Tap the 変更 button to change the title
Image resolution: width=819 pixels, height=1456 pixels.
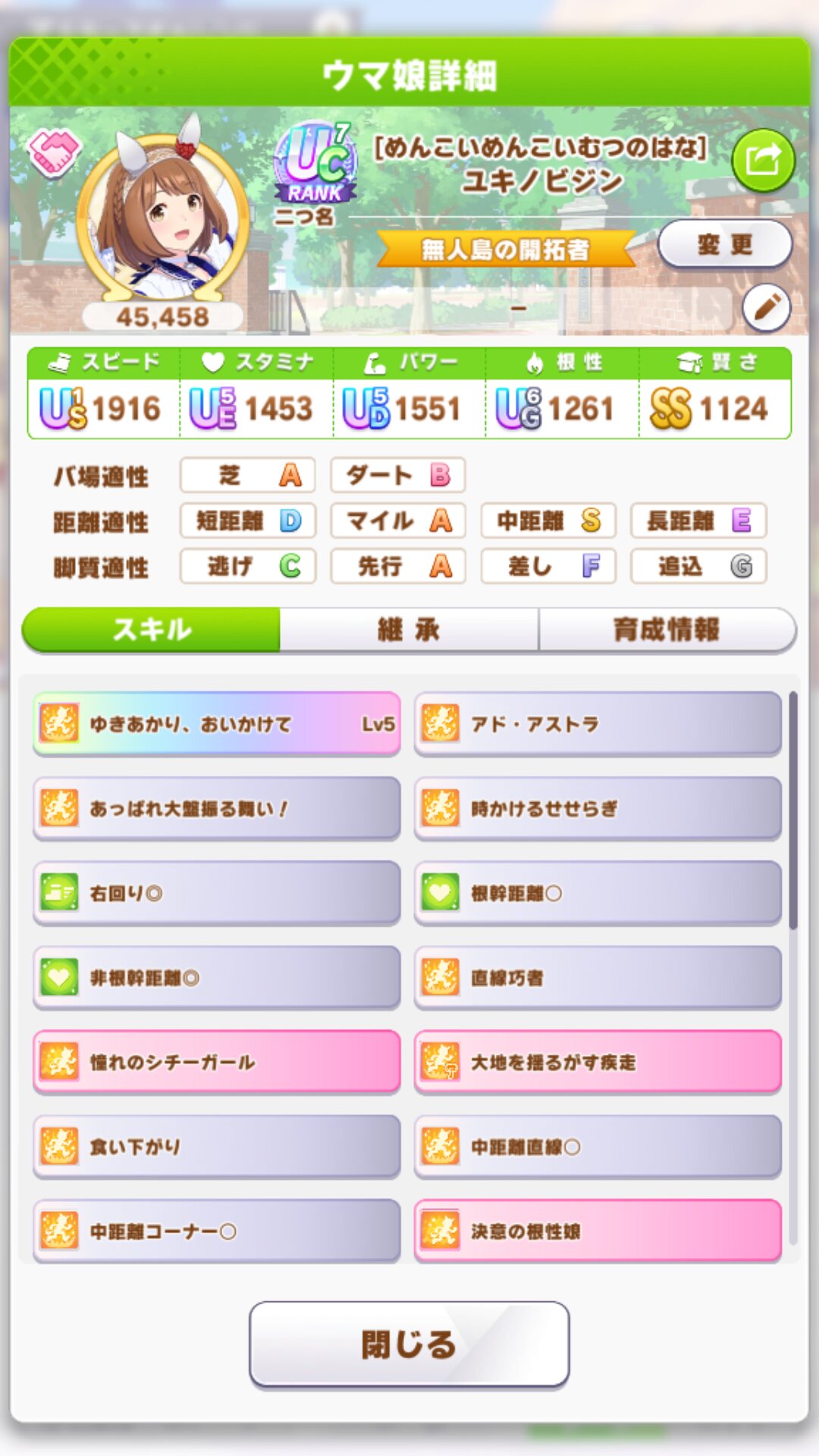pos(724,244)
